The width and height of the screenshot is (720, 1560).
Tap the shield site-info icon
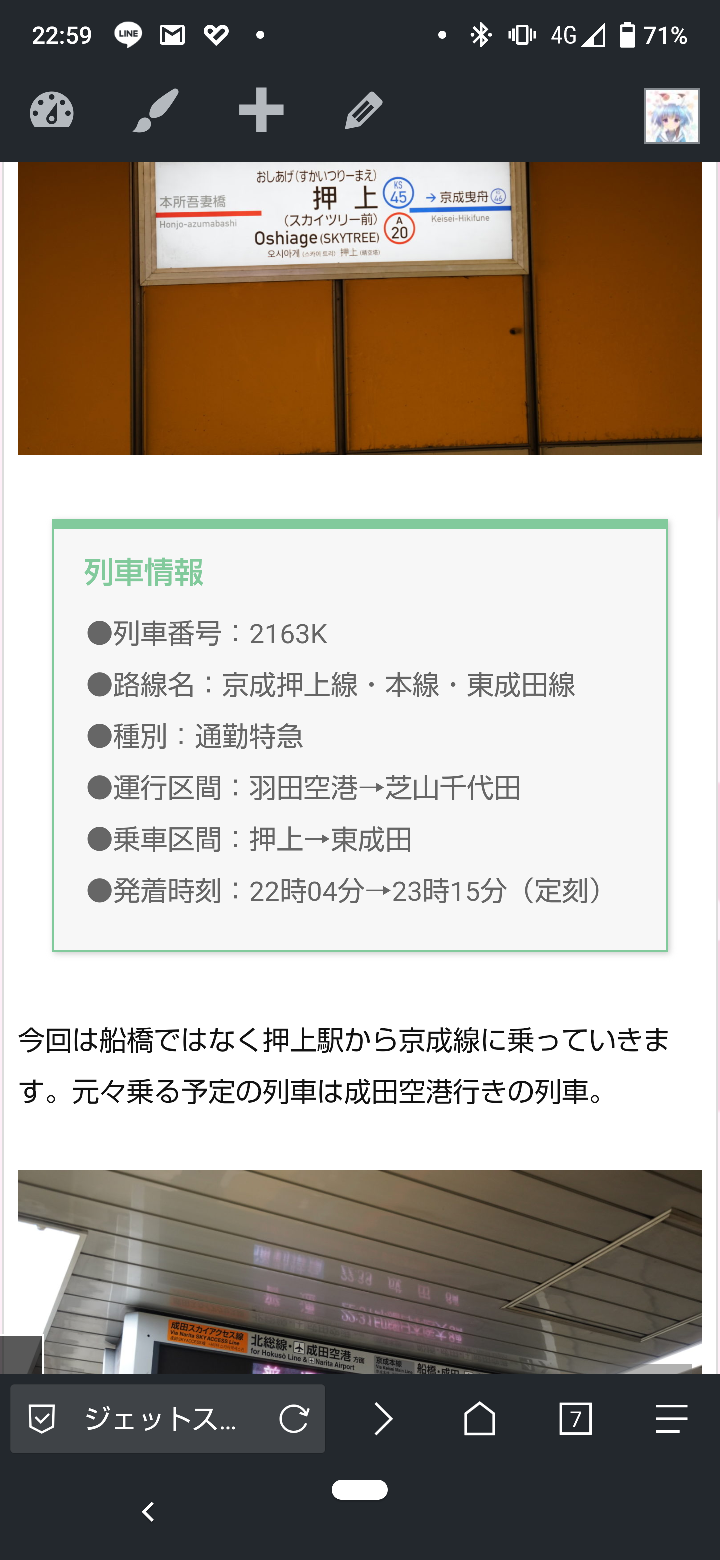pos(42,1418)
